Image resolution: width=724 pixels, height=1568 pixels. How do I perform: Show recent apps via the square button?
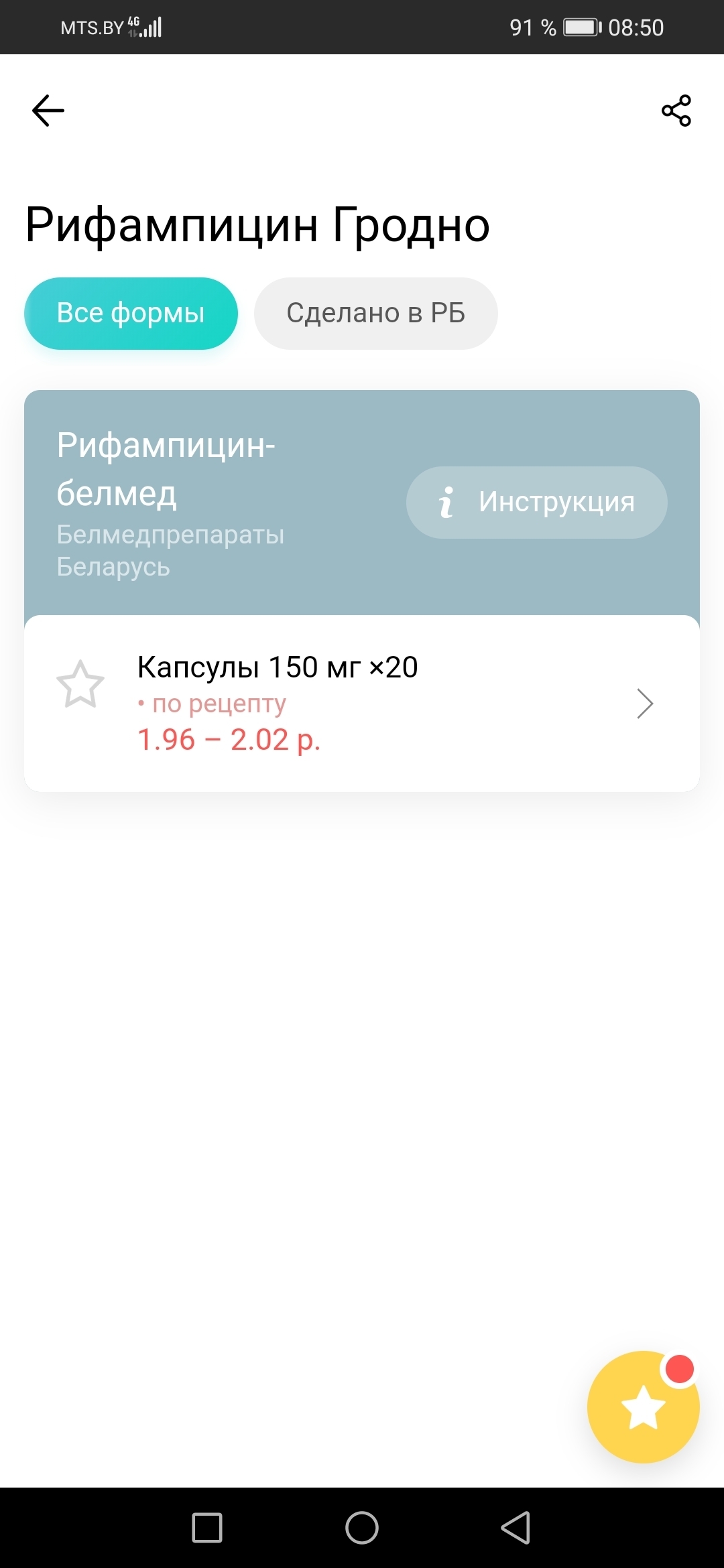point(207,1528)
